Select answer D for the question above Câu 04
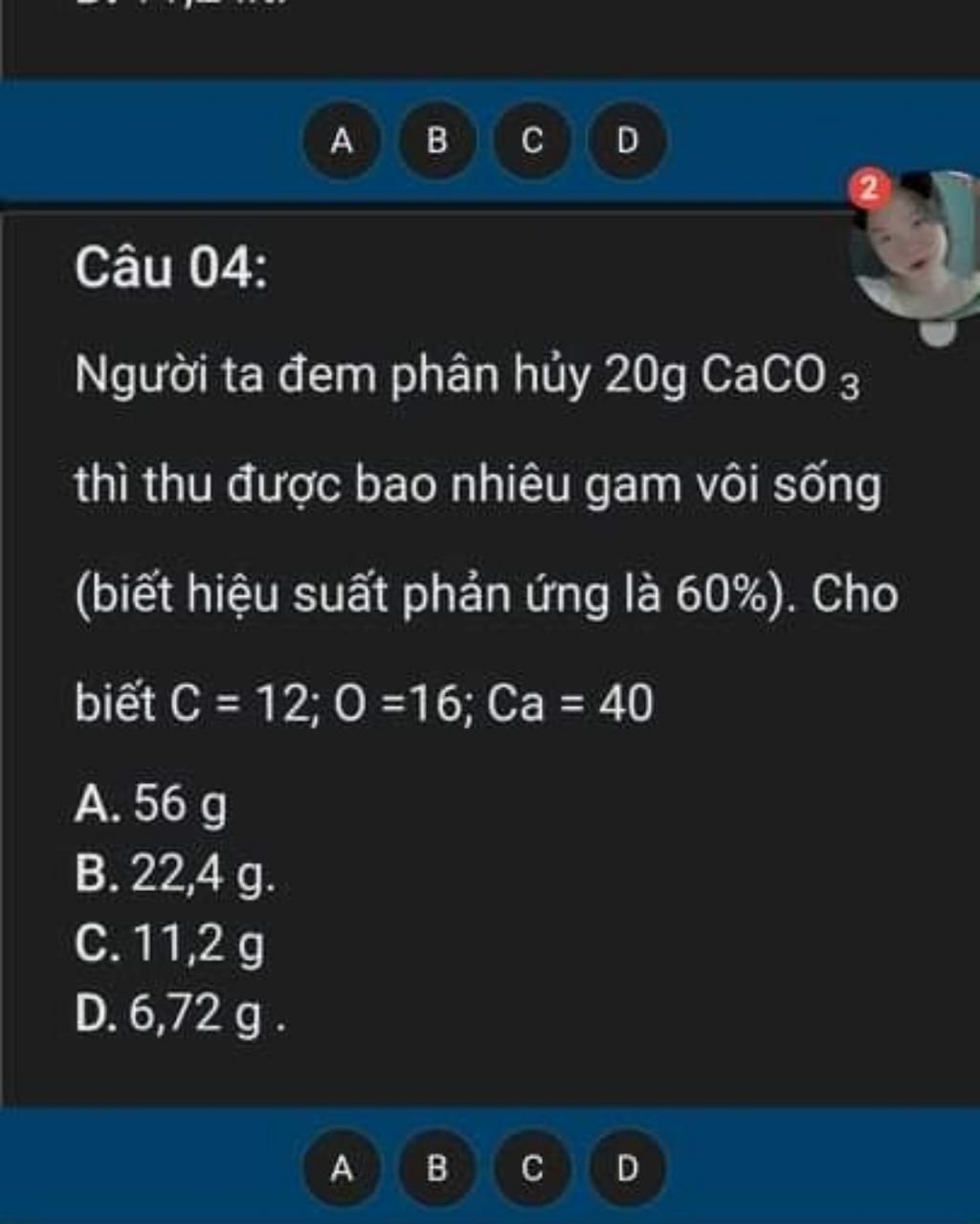Image resolution: width=980 pixels, height=1224 pixels. (627, 141)
